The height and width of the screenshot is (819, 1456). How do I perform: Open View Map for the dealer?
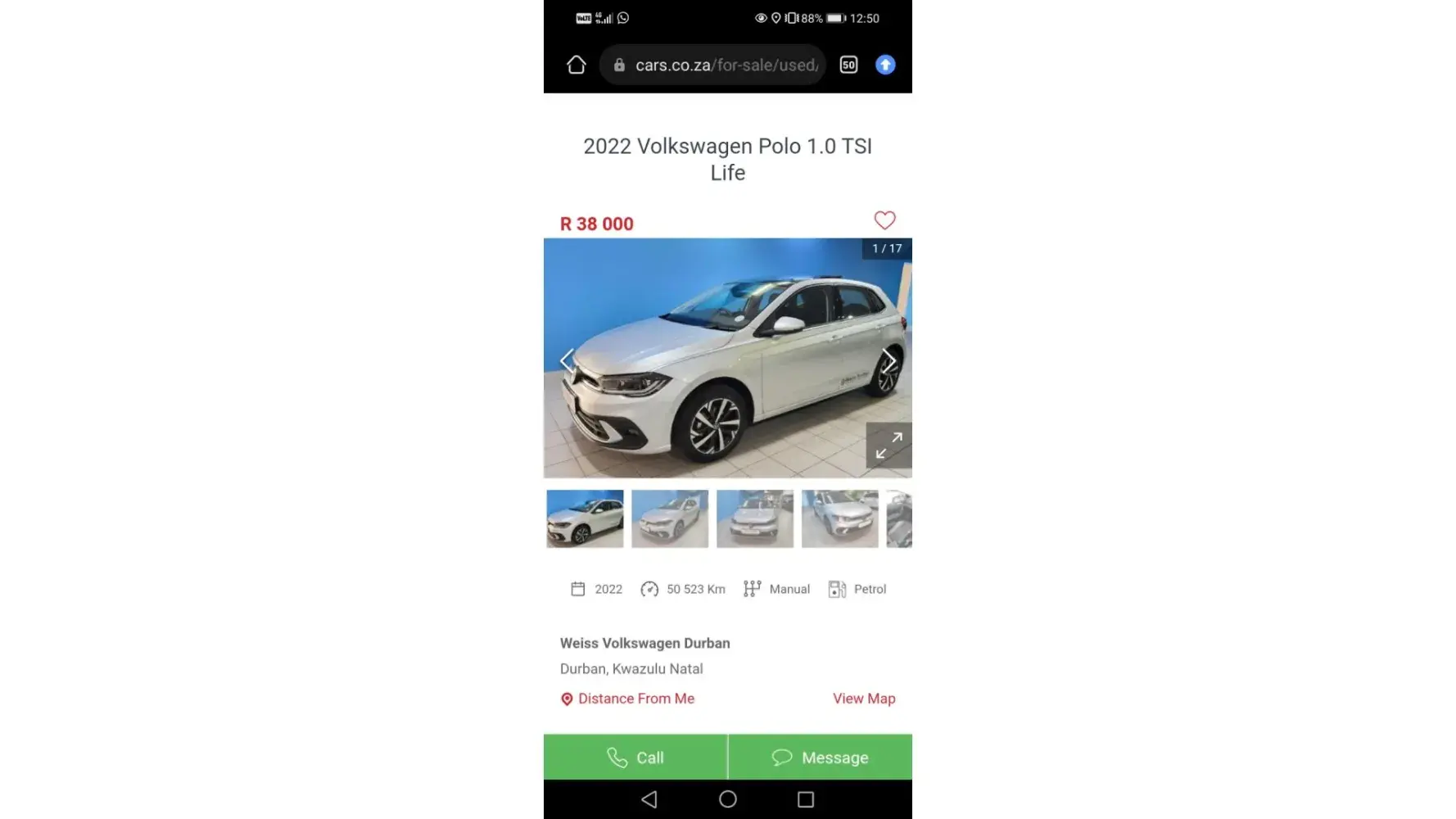[864, 699]
